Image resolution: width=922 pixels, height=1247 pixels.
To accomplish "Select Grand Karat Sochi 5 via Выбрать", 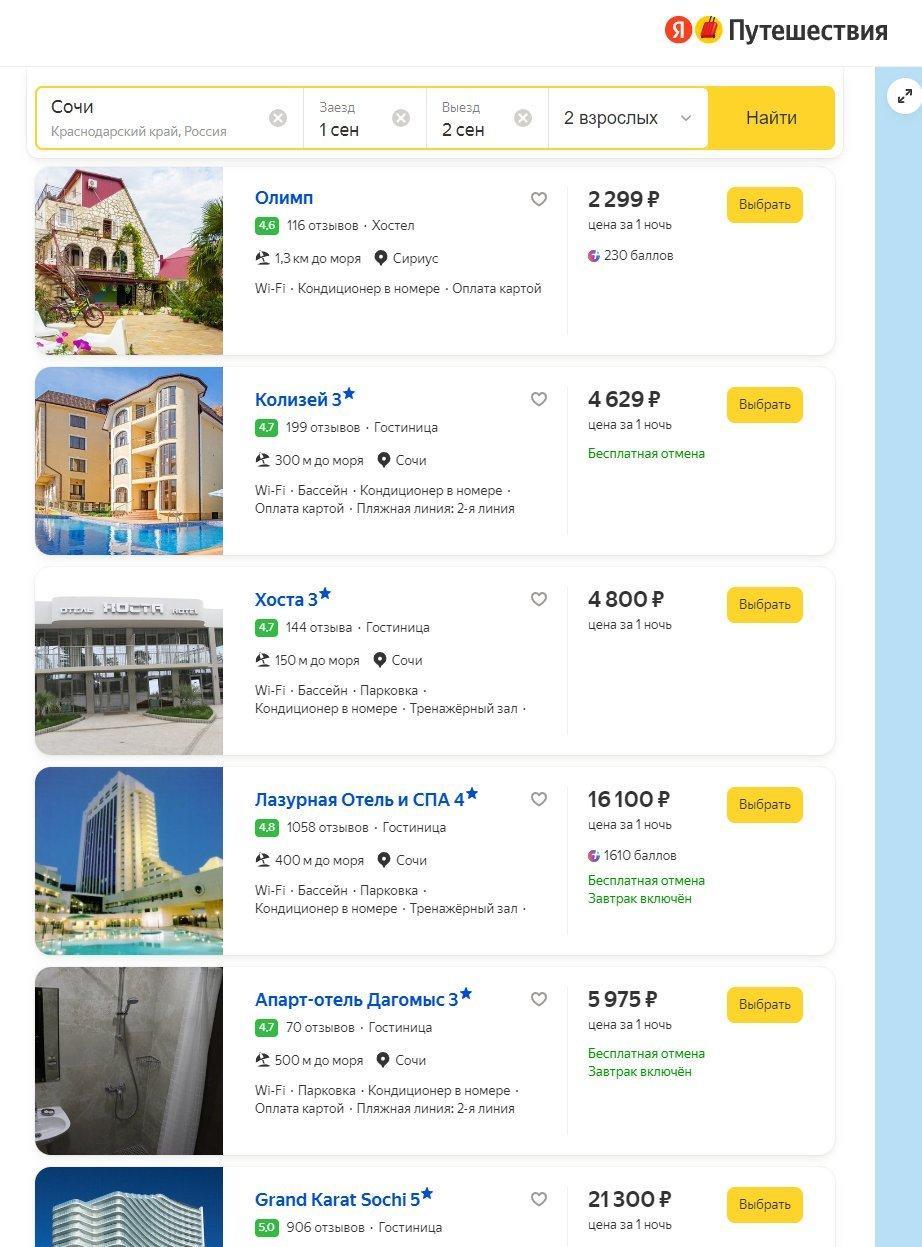I will [764, 1205].
